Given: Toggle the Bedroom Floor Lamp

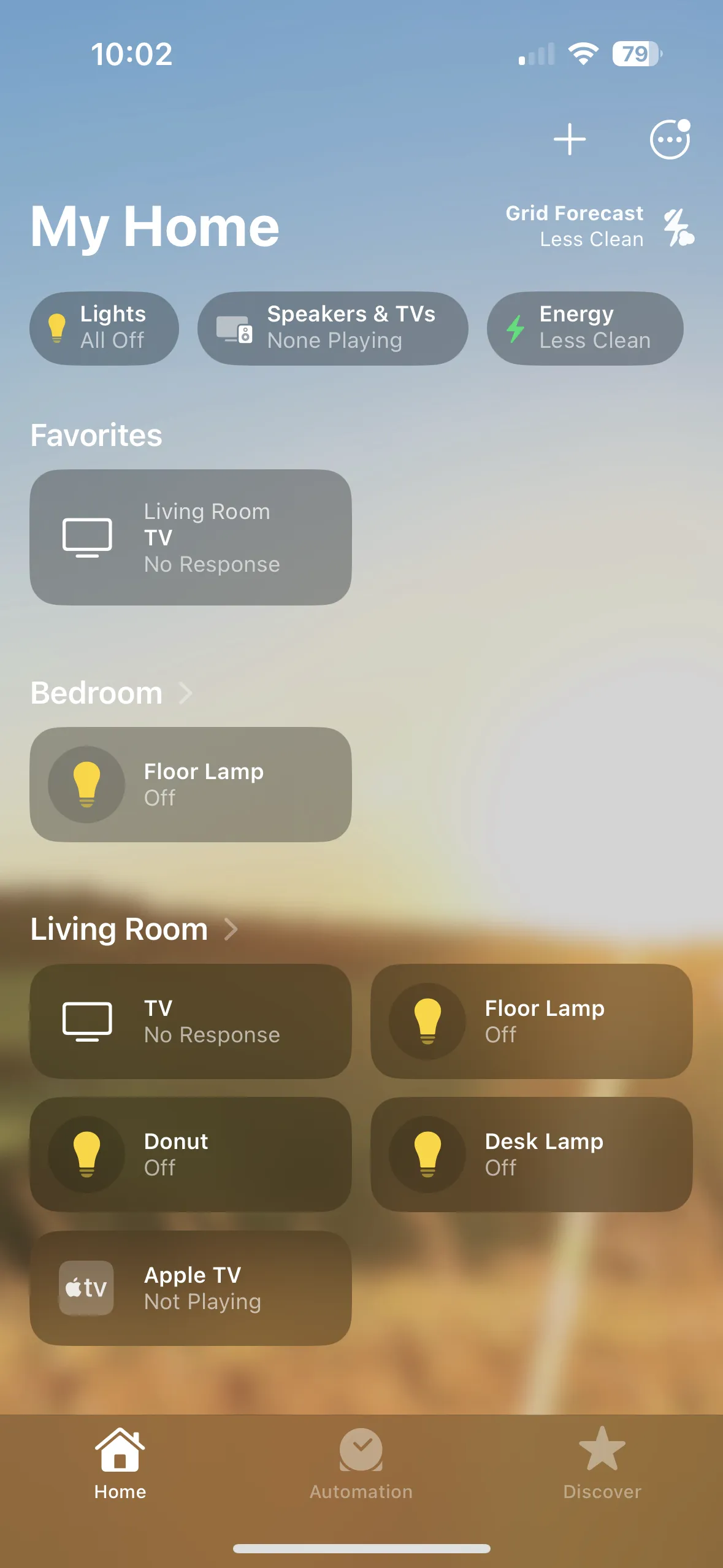Looking at the screenshot, I should (87, 784).
